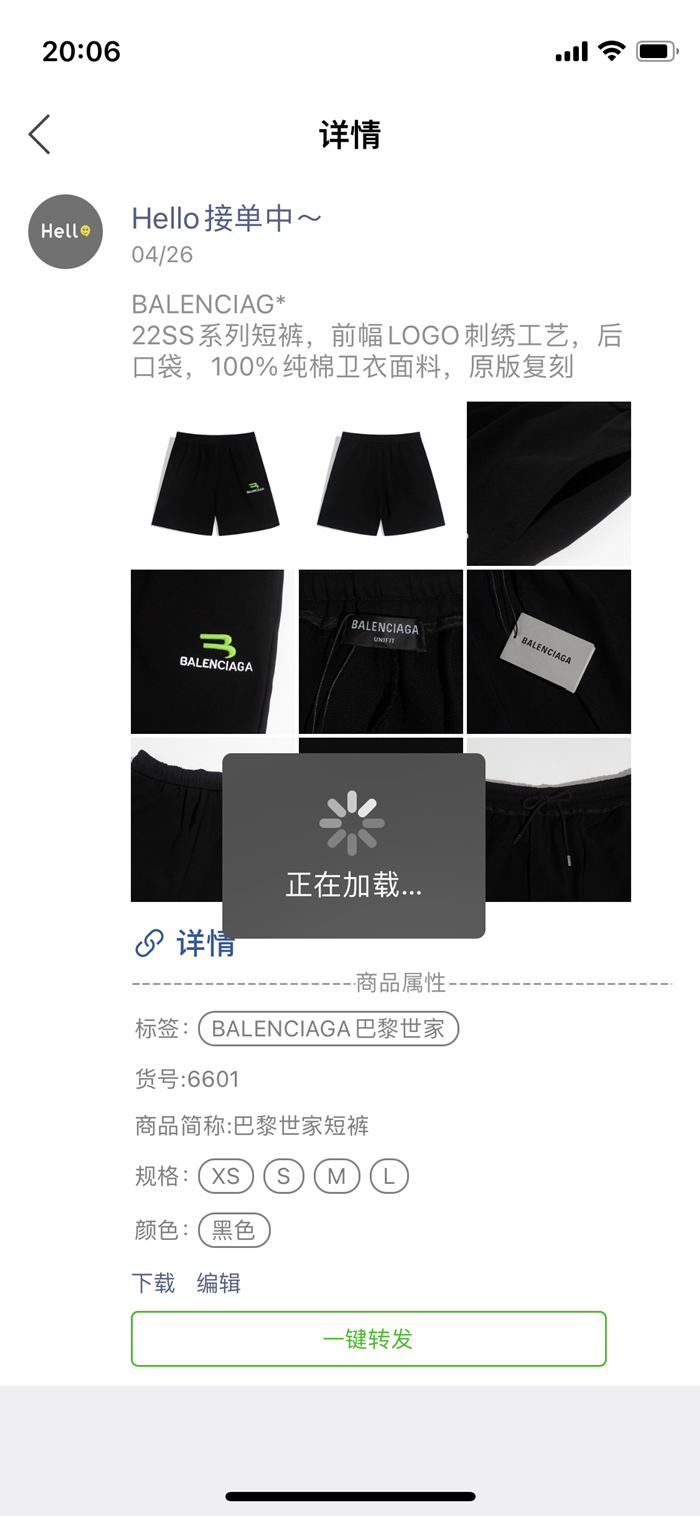Choose size L
The image size is (700, 1516).
(389, 1176)
